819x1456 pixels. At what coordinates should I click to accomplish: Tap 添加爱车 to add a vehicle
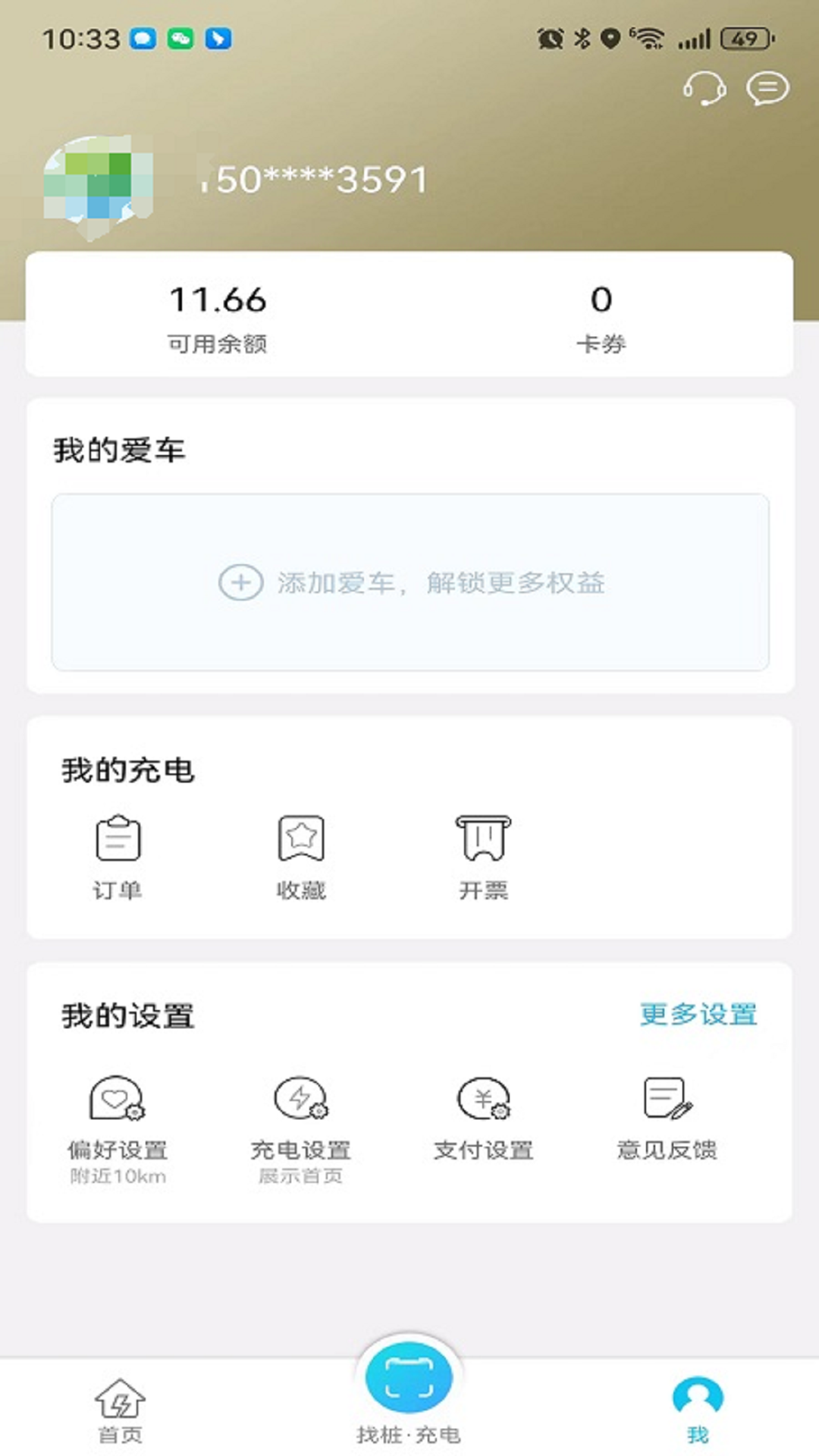point(409,582)
